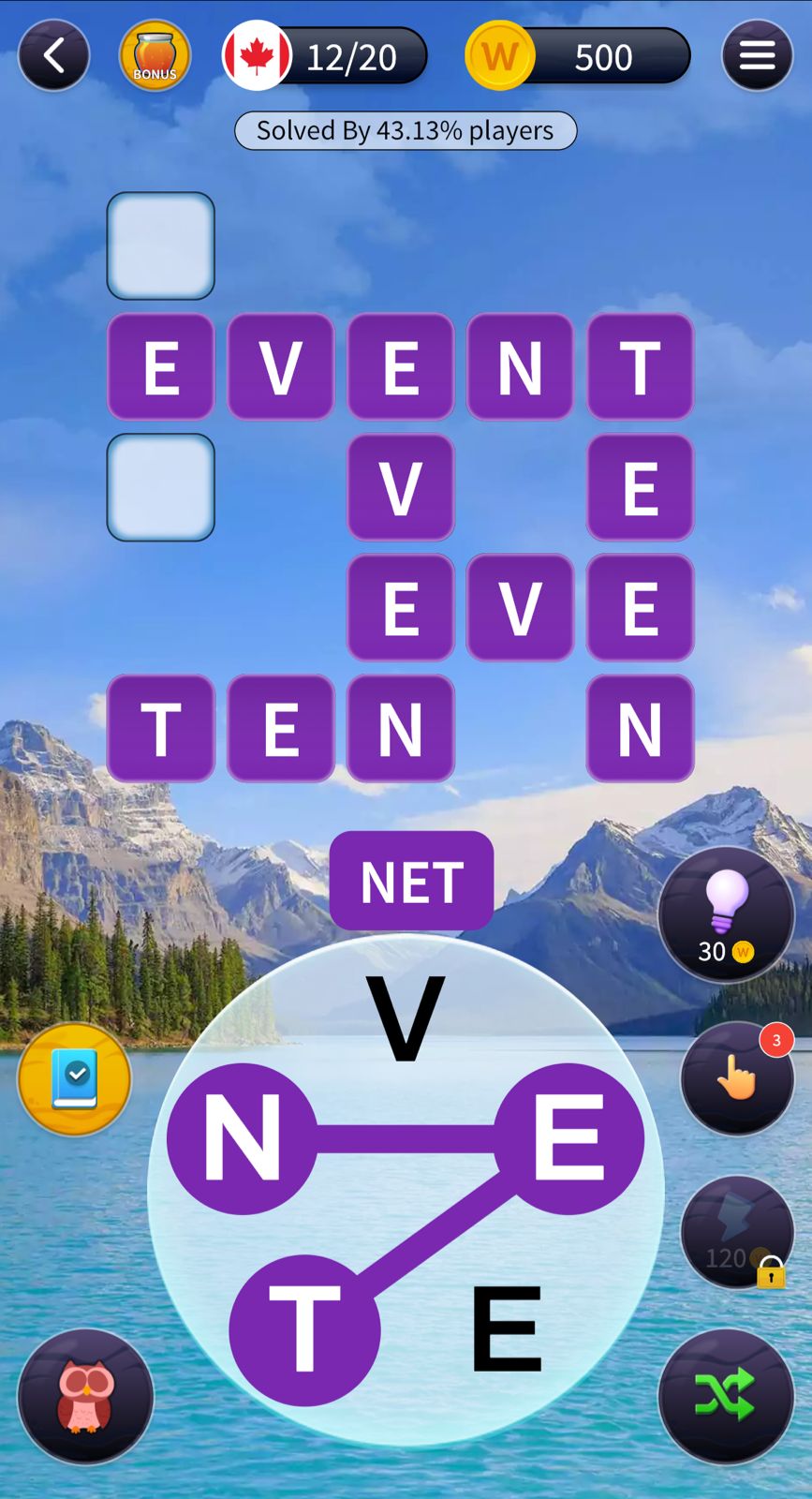The height and width of the screenshot is (1499, 812).
Task: Open the hamburger menu
Action: pyautogui.click(x=757, y=56)
